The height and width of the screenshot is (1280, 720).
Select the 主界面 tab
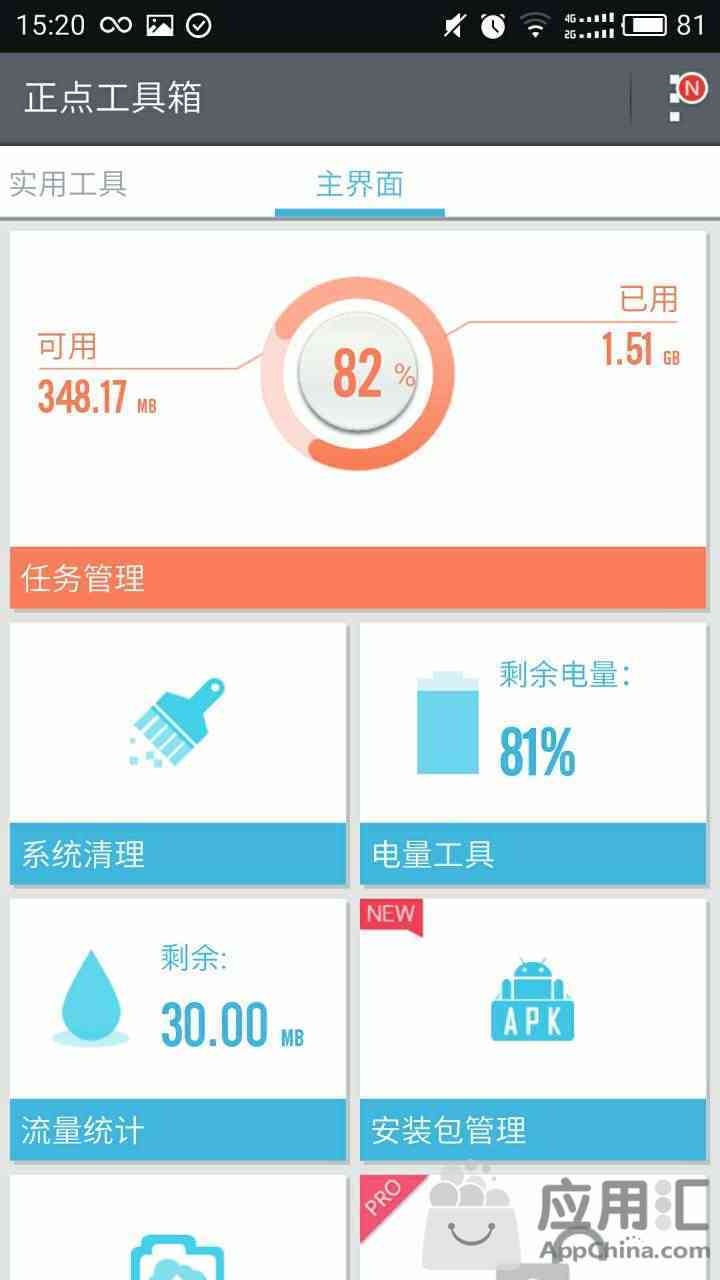[x=360, y=184]
